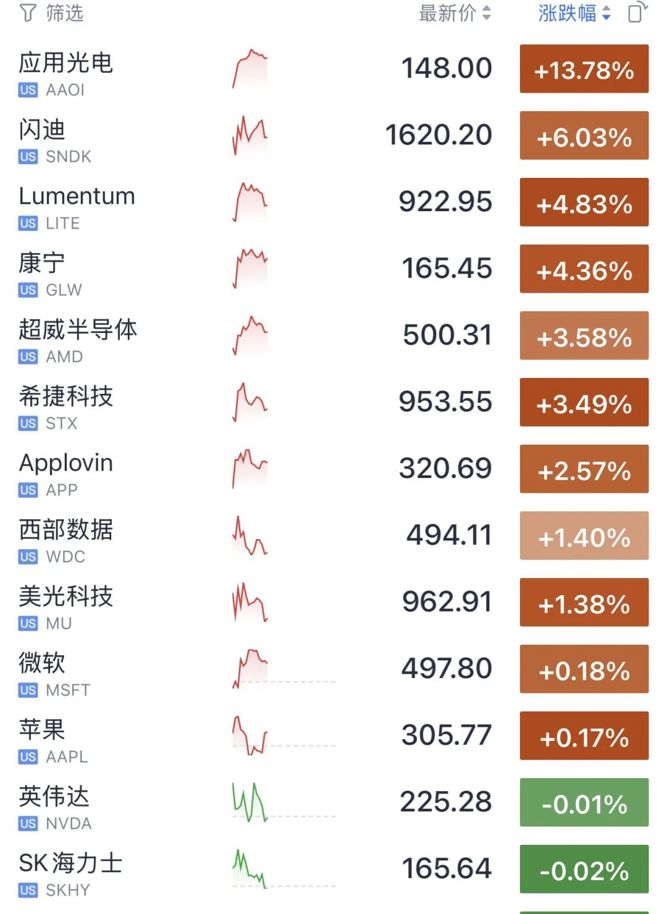Open 应用光电 AAOI stock details
Image resolution: width=667 pixels, height=914 pixels.
pyautogui.click(x=334, y=69)
